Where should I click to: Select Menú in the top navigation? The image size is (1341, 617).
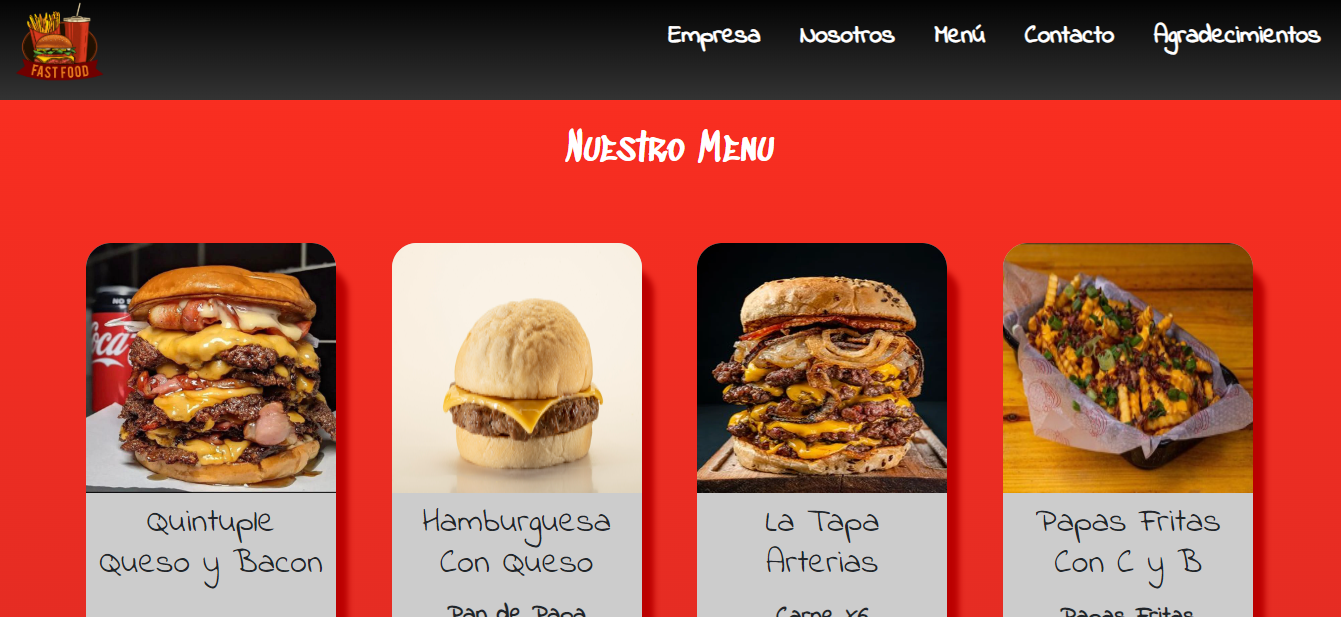(959, 35)
